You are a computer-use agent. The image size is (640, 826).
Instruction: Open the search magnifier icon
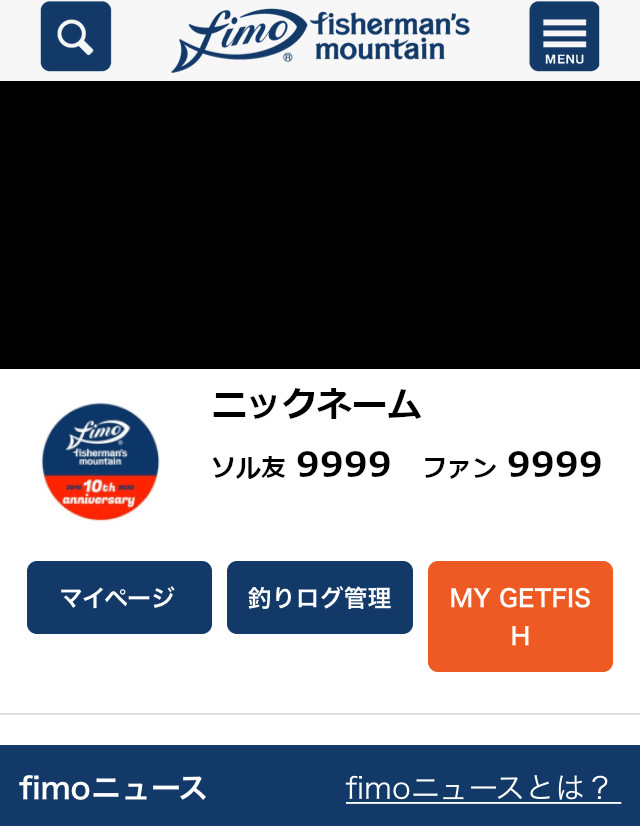point(76,37)
